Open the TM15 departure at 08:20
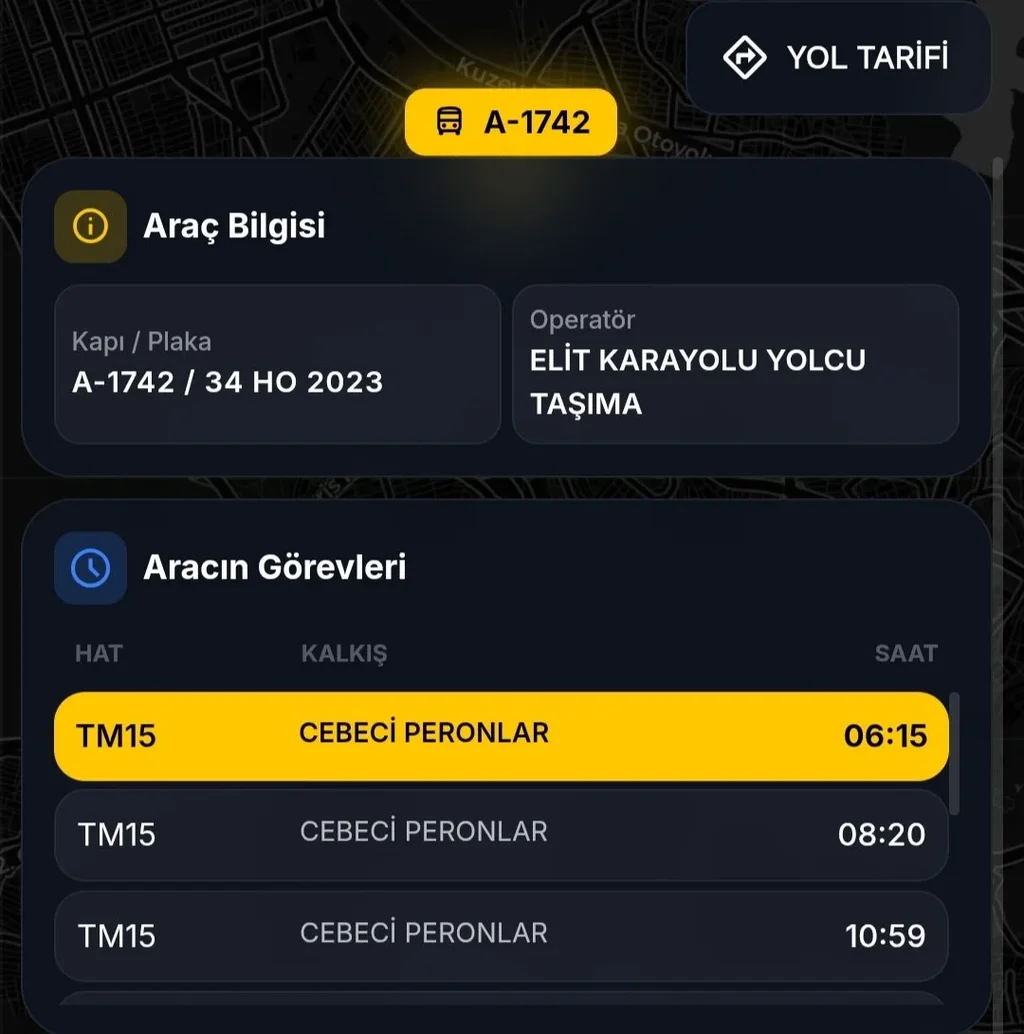1024x1034 pixels. 501,834
